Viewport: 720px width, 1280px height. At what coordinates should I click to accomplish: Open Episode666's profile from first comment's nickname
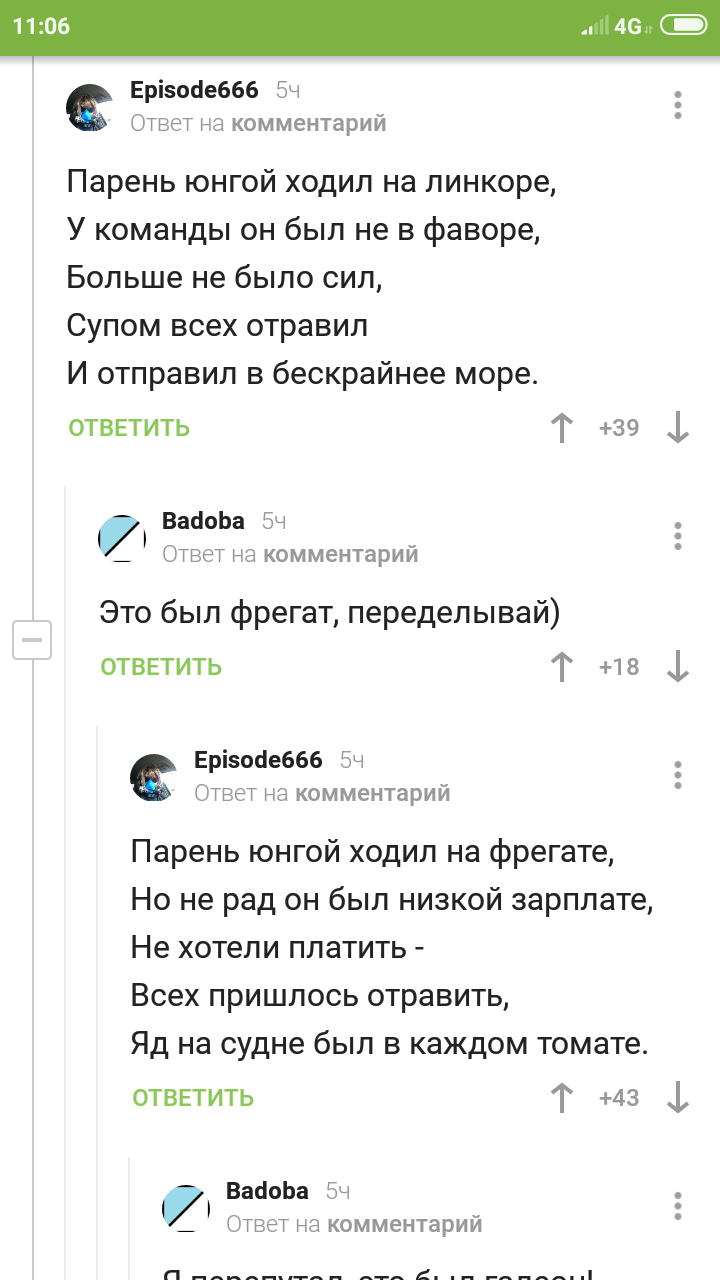(x=194, y=90)
